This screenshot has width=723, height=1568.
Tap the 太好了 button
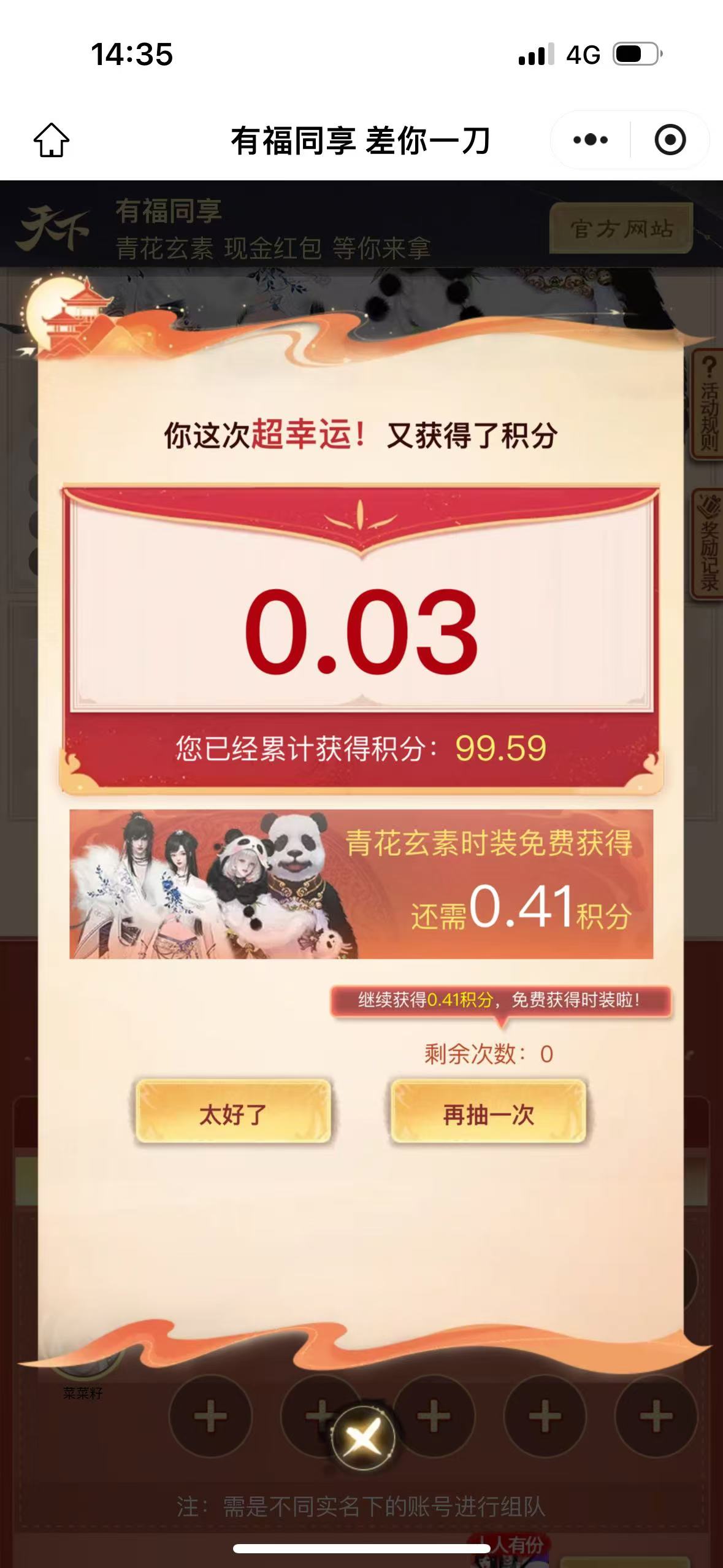(233, 1113)
